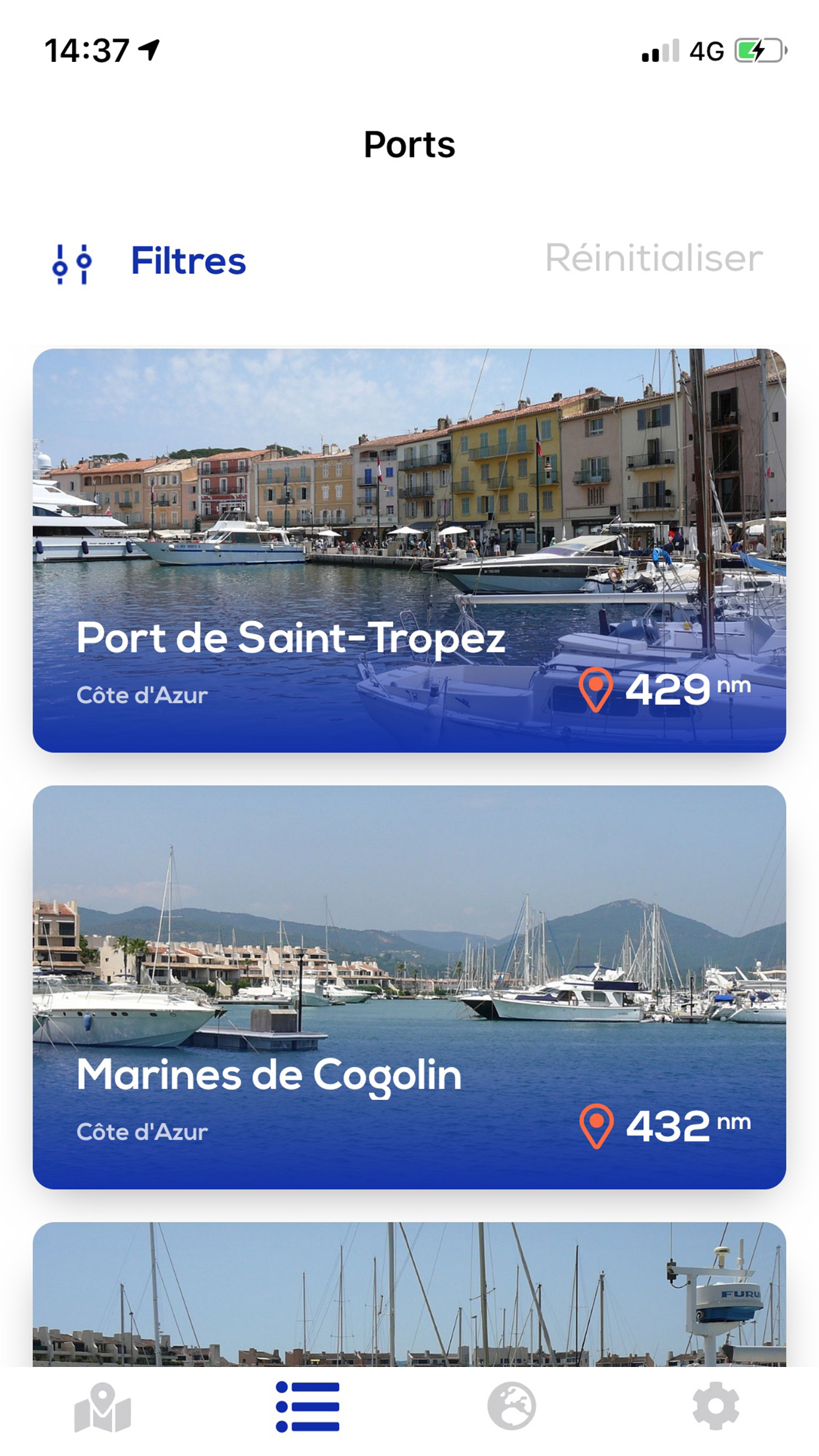Open the settings gear tab
The image size is (819, 1456).
[716, 1406]
